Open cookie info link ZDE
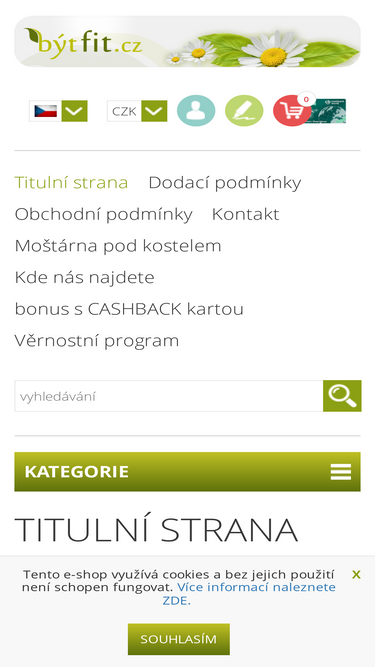 [176, 601]
